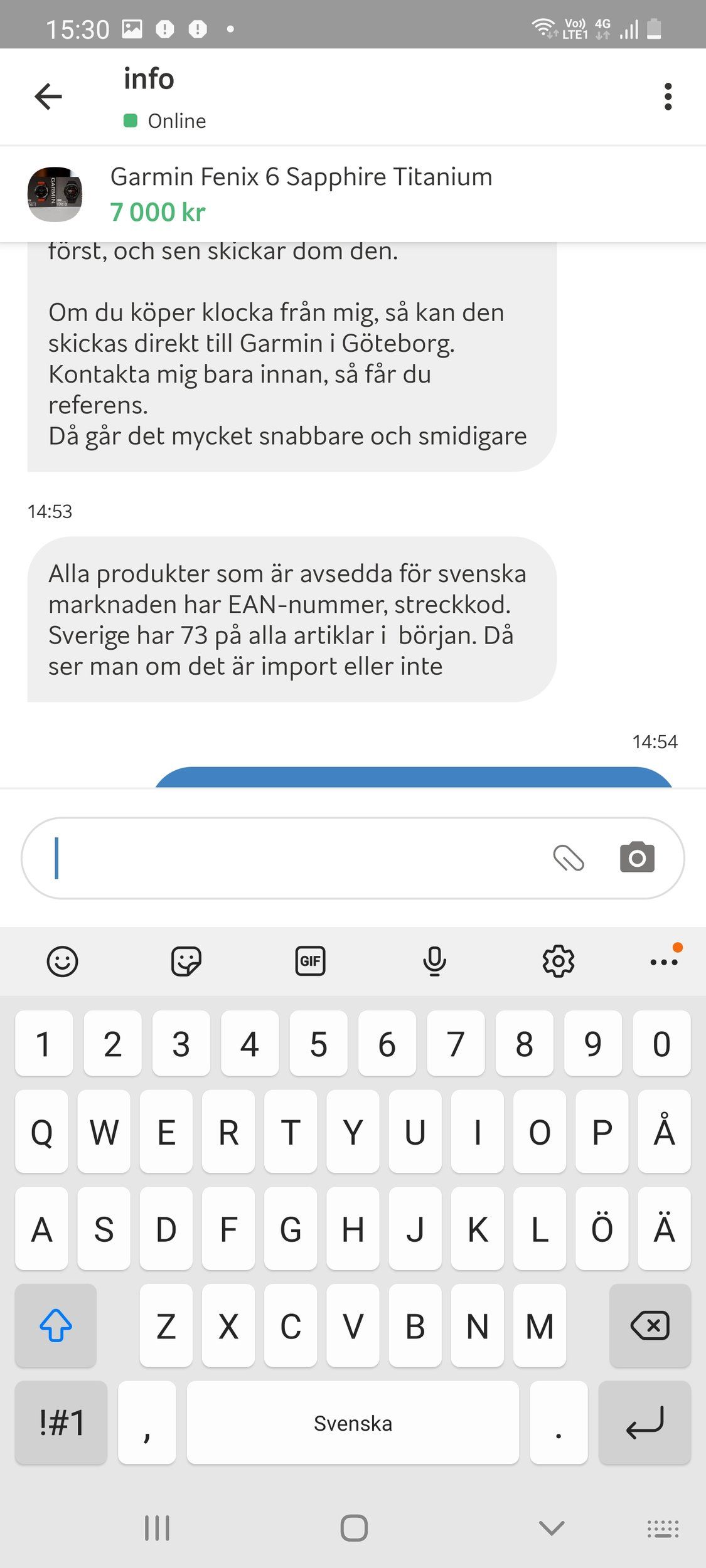Open the Garmin Fenix 6 Sapphire Titanium listing
Screen dimensions: 706x1568
(x=301, y=194)
